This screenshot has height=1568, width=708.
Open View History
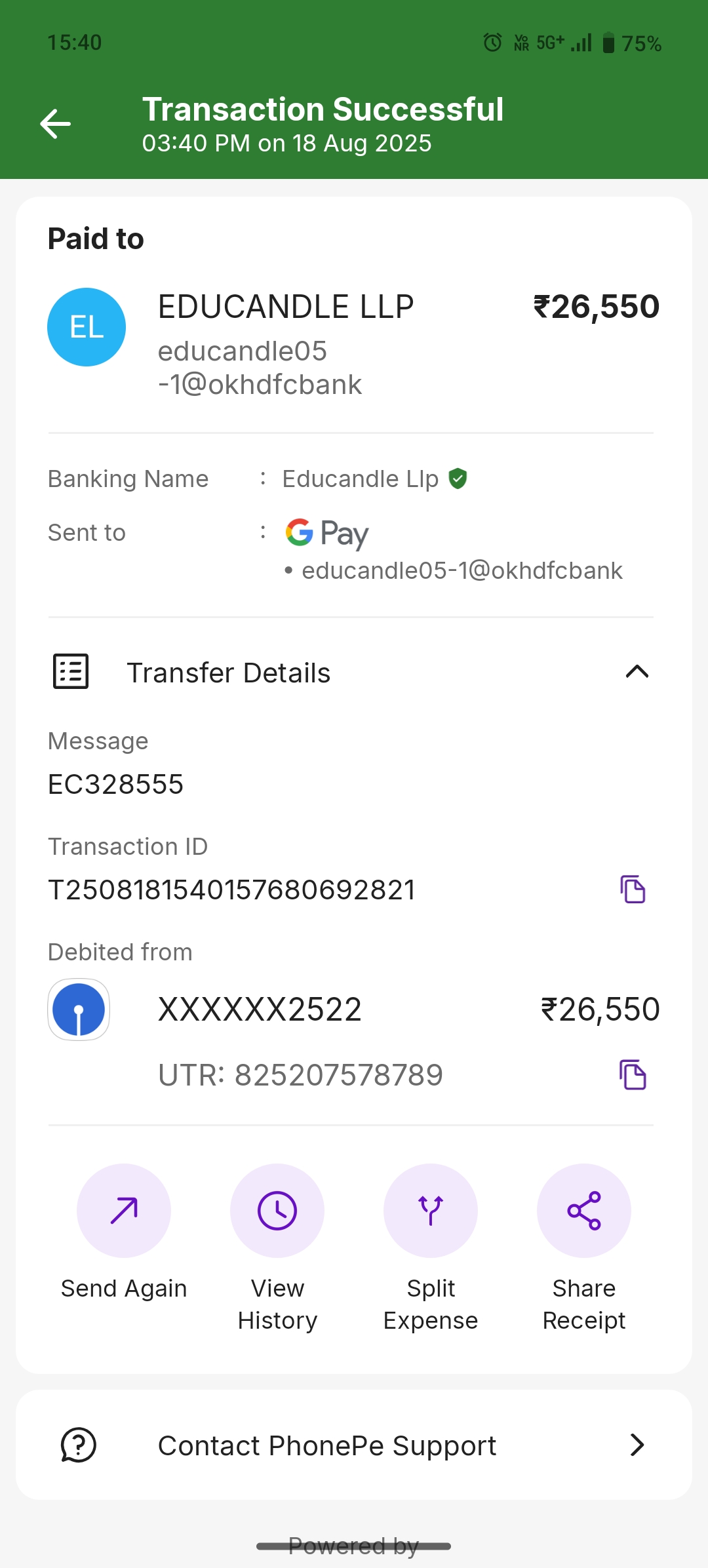pyautogui.click(x=277, y=1211)
